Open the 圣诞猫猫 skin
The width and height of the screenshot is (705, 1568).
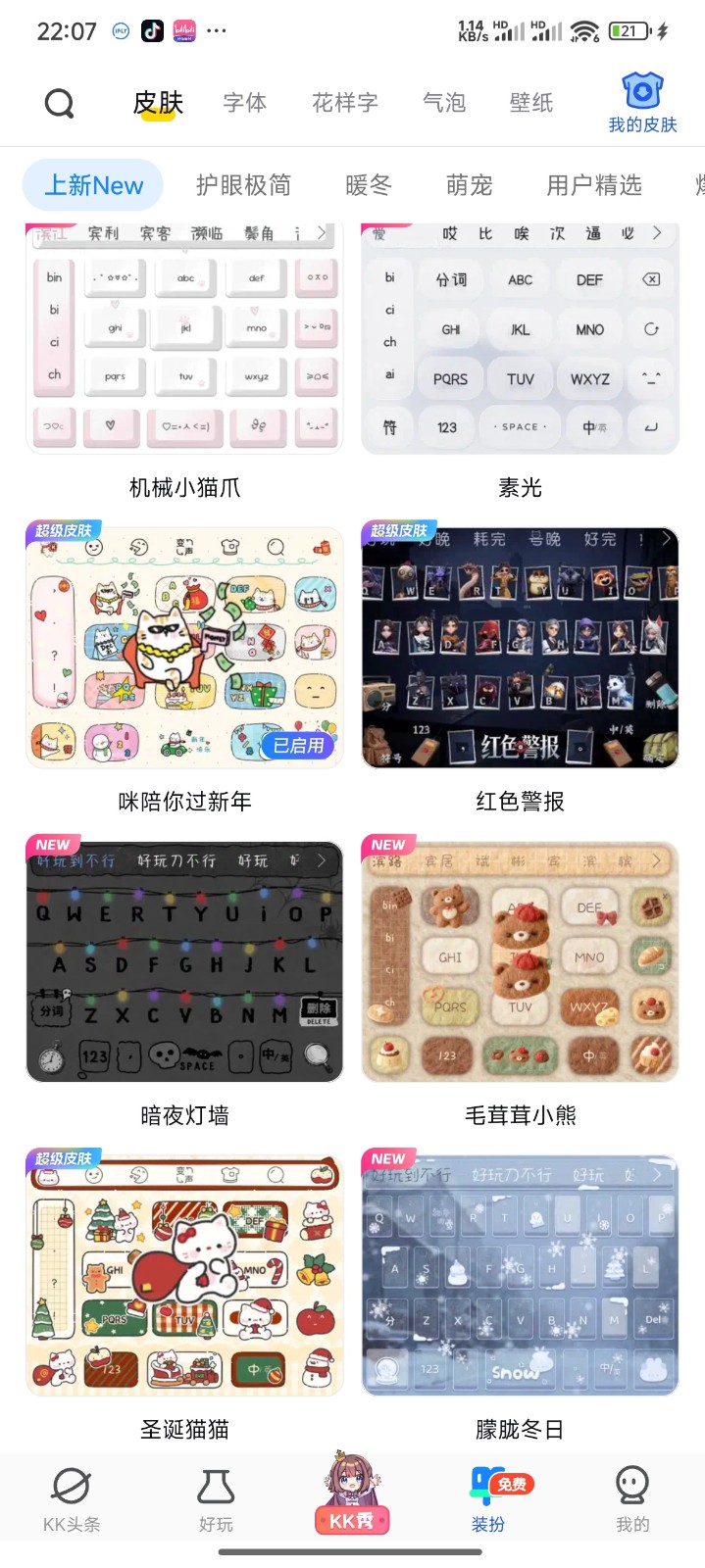tap(184, 1274)
